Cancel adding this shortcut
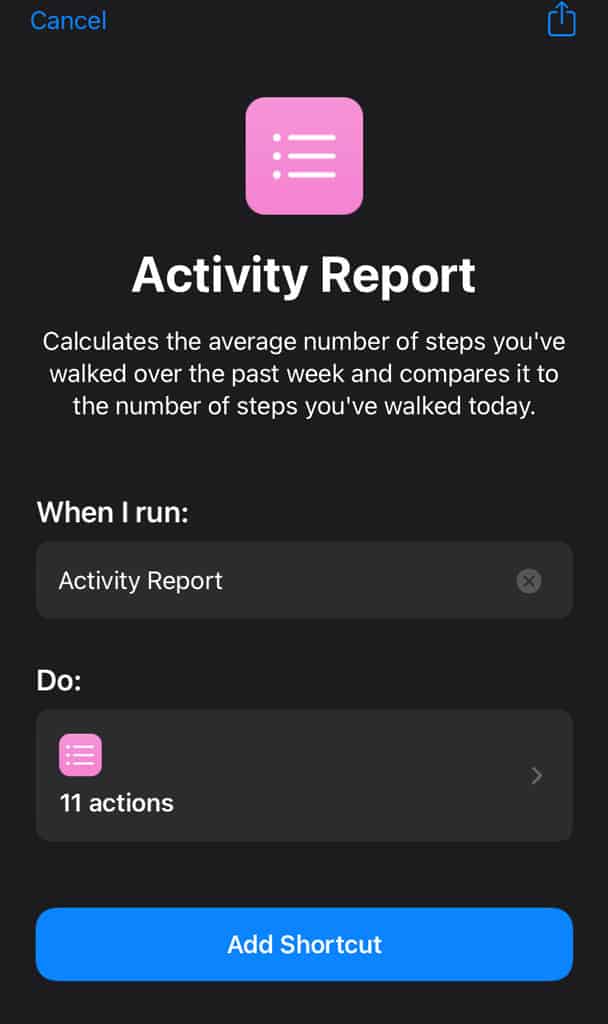This screenshot has width=608, height=1024. pos(68,20)
